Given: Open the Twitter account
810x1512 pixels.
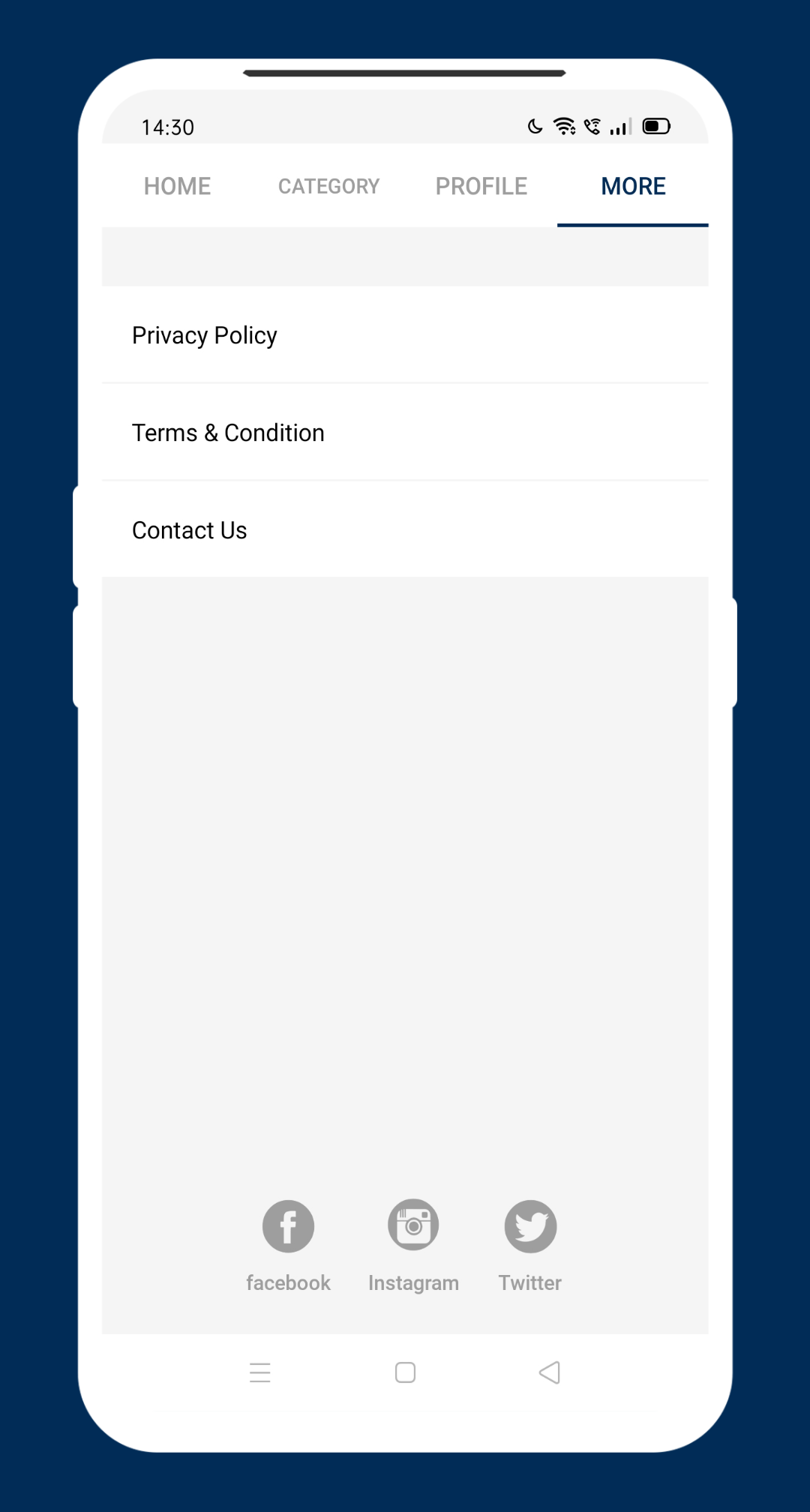Looking at the screenshot, I should (x=530, y=1227).
